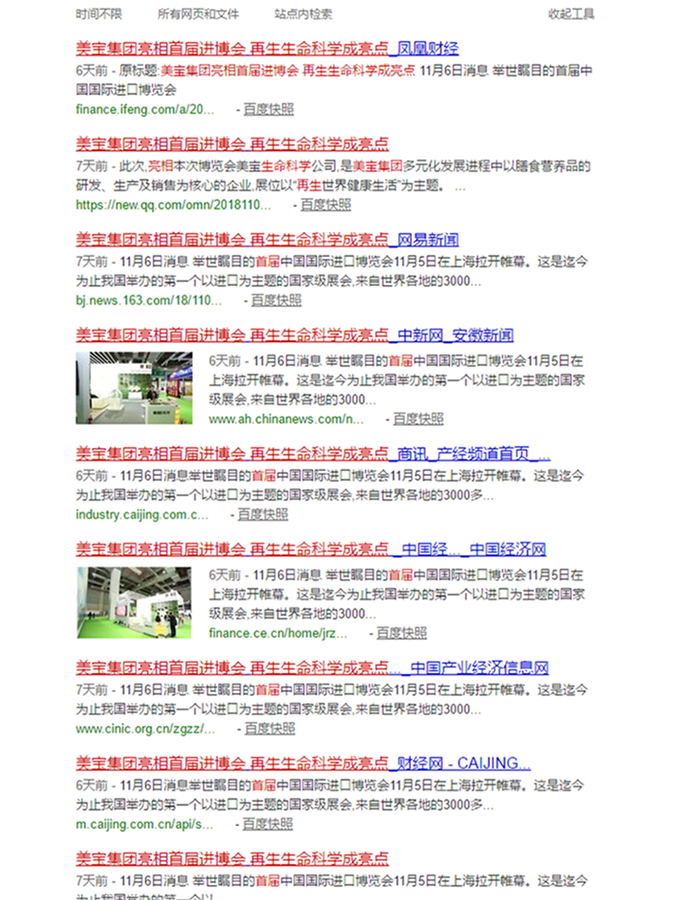Open the 所有网页和文件 file type filter
Image resolution: width=700 pixels, height=900 pixels.
198,14
